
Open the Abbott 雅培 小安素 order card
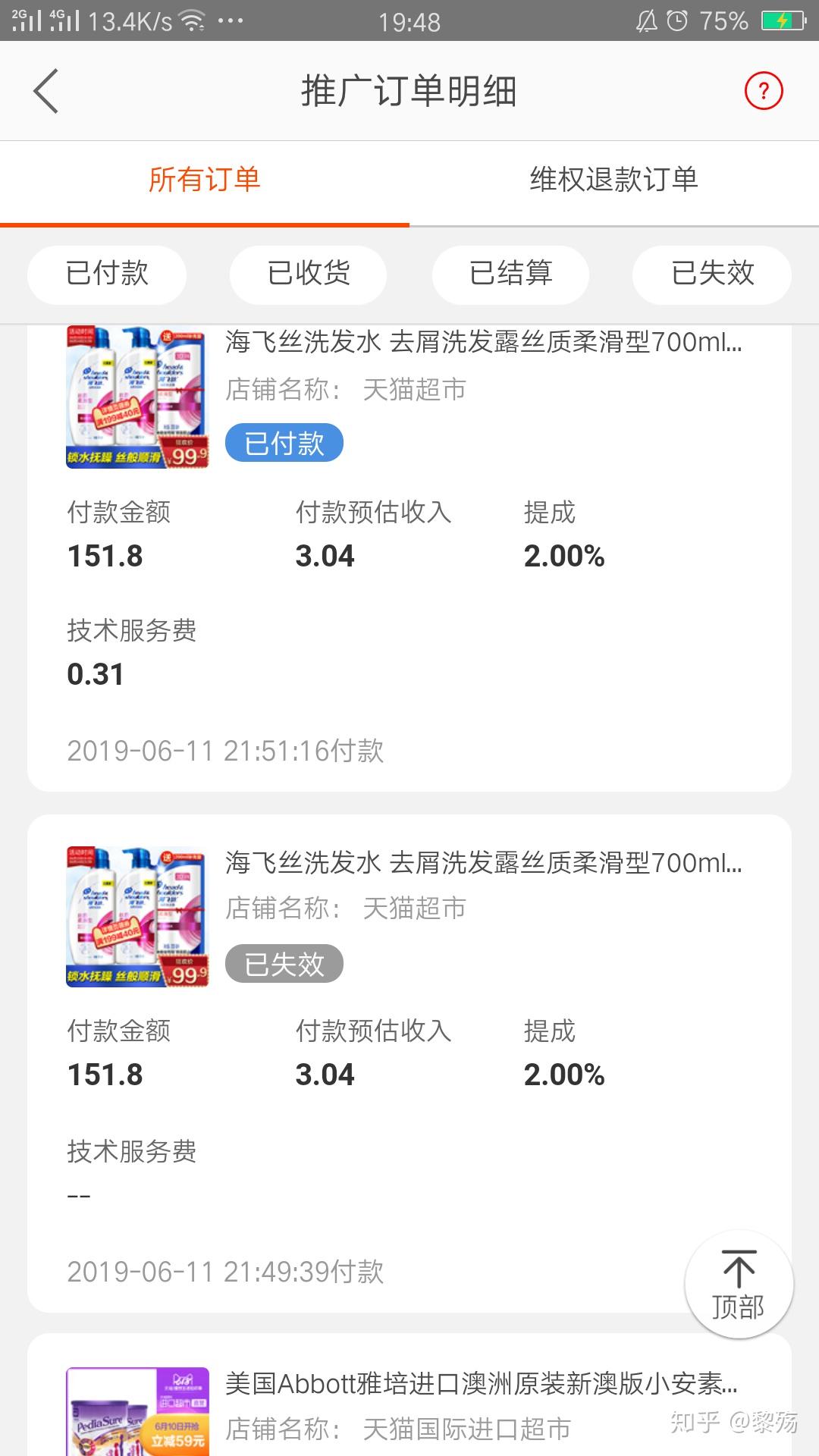(409, 1395)
